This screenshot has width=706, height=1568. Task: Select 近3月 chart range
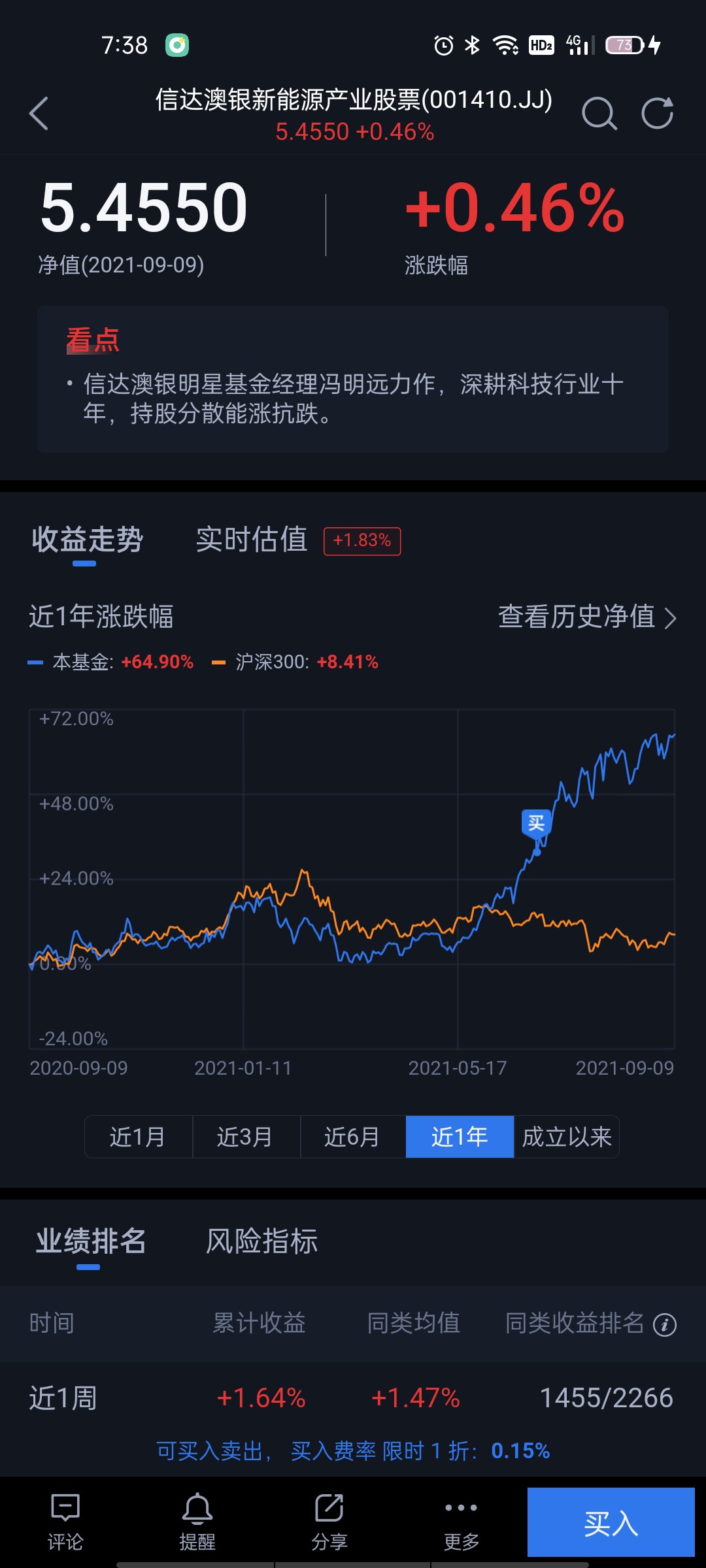[x=246, y=1137]
